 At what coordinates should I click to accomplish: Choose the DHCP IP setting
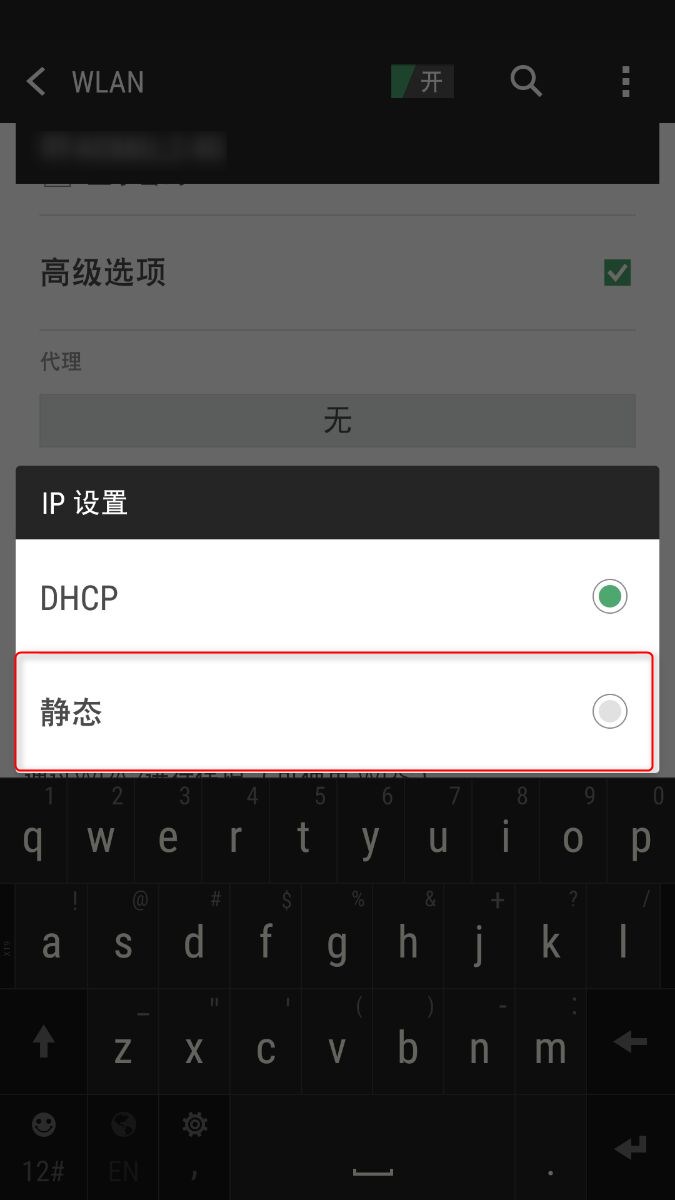pos(337,597)
